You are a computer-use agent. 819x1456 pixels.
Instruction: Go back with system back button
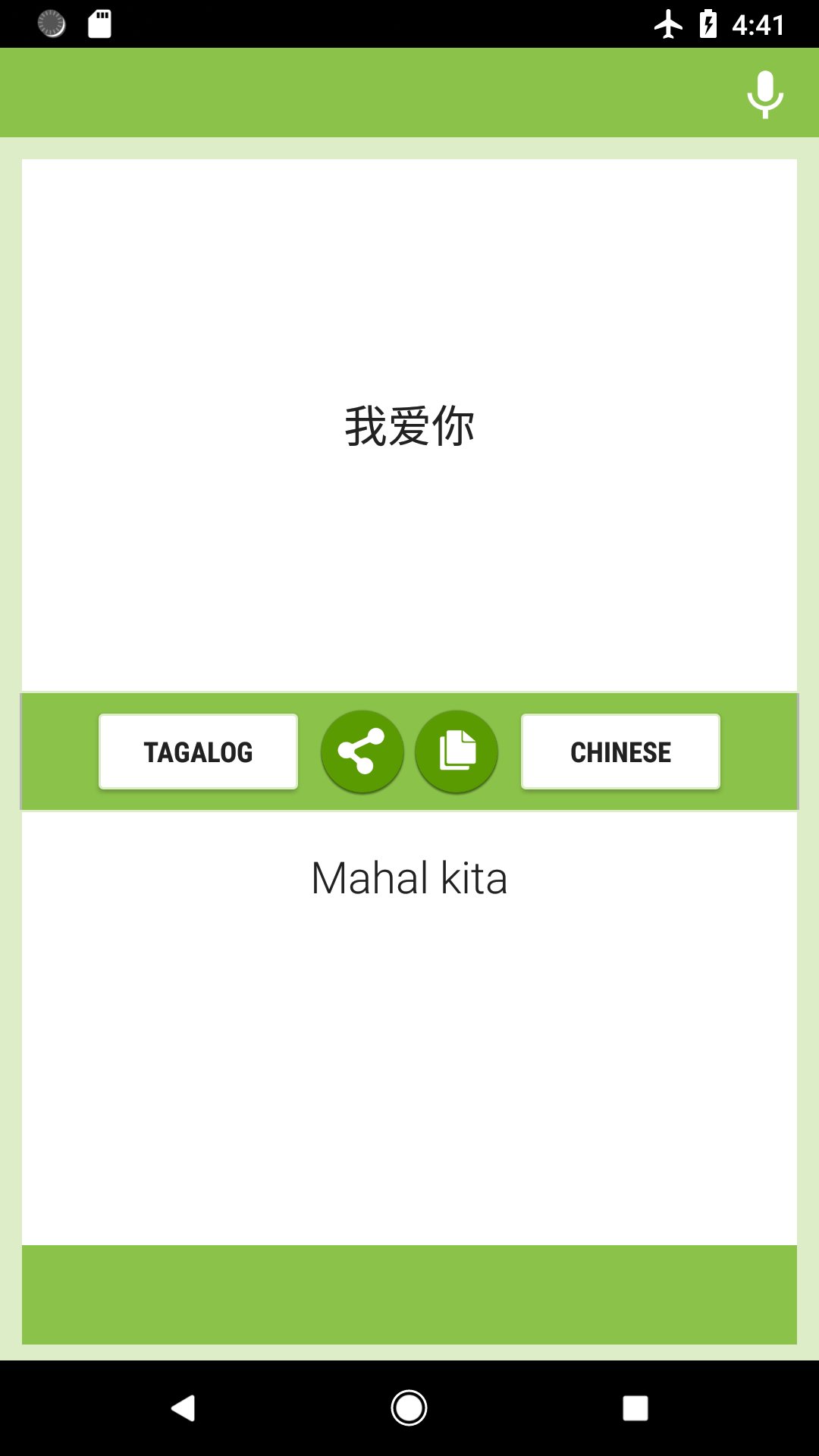click(x=183, y=1408)
